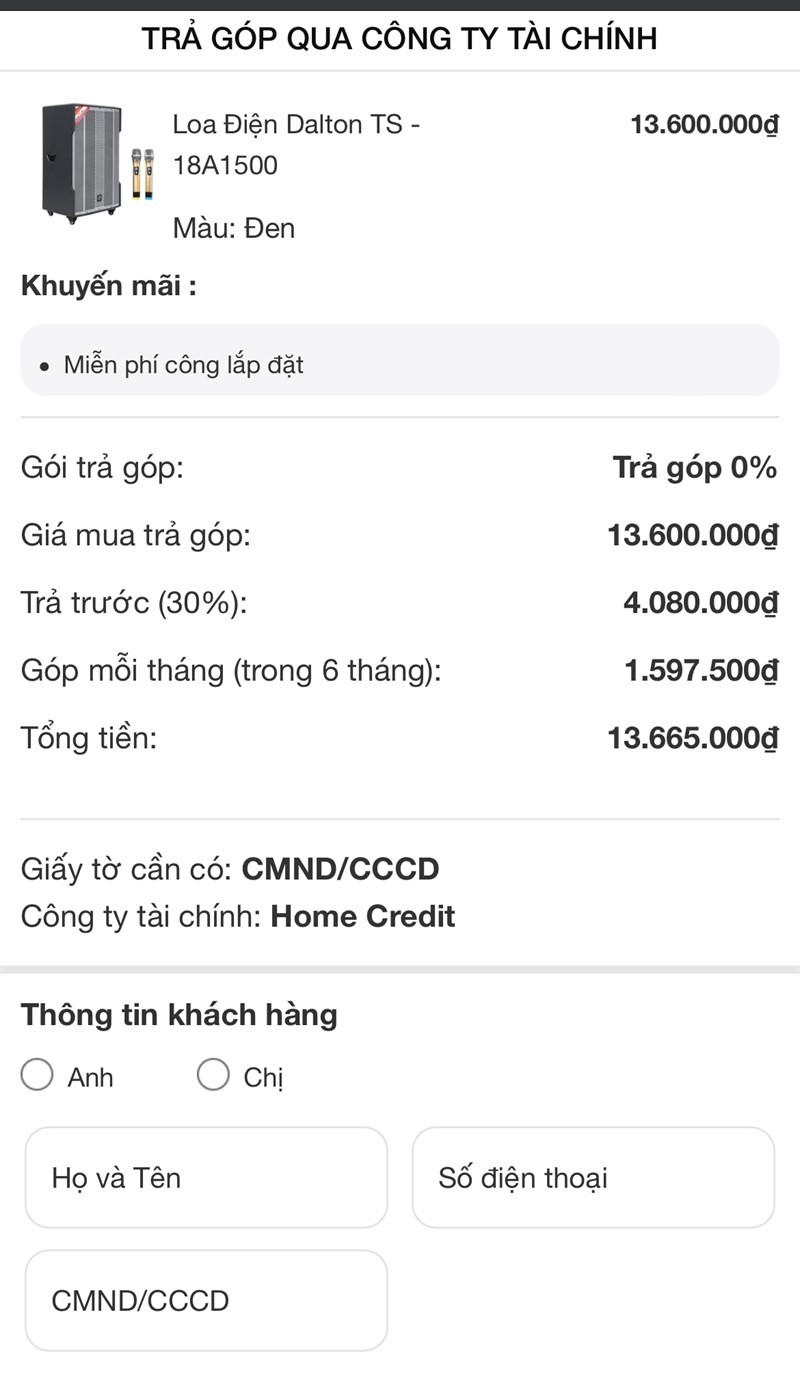Select the Anh title radio button
The width and height of the screenshot is (800, 1388).
(36, 1074)
